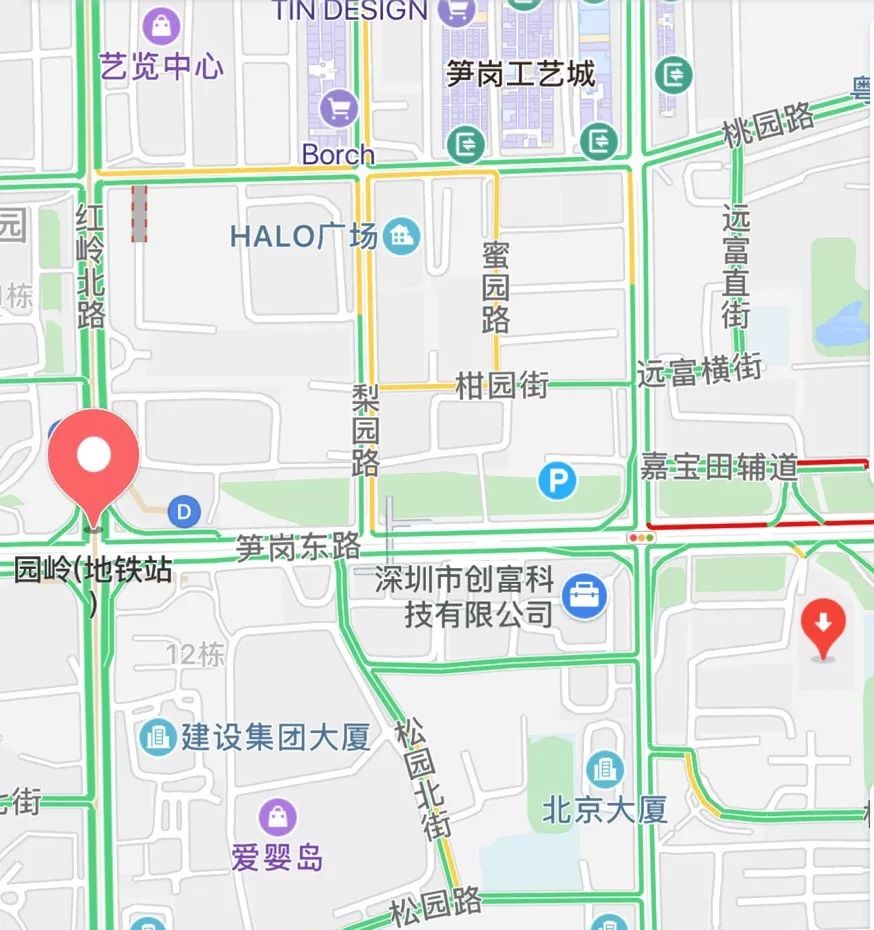Viewport: 874px width, 930px height.
Task: Open the red down-arrow location marker
Action: [823, 626]
